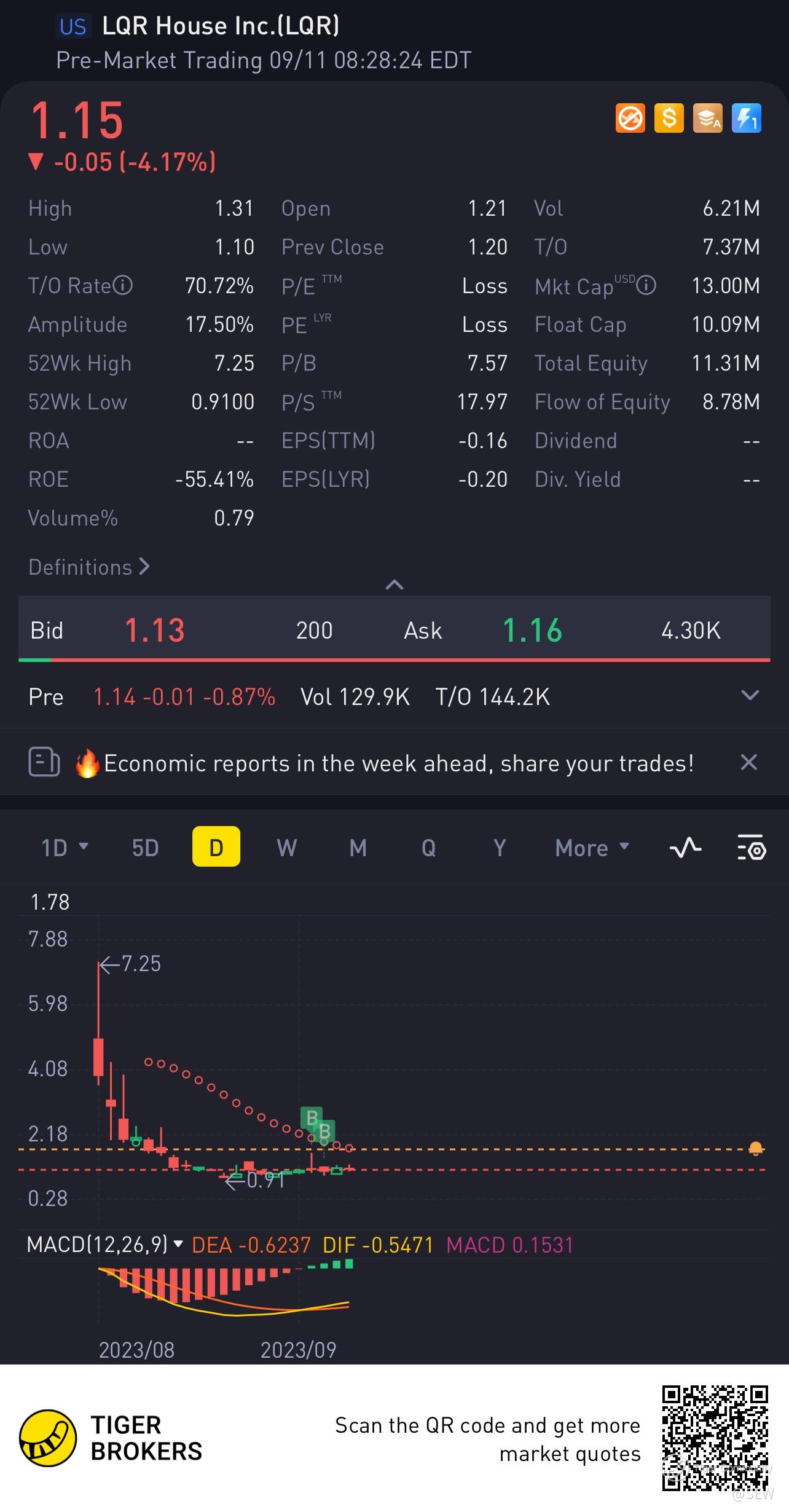Tap the price alert bell on chart

tap(756, 1149)
